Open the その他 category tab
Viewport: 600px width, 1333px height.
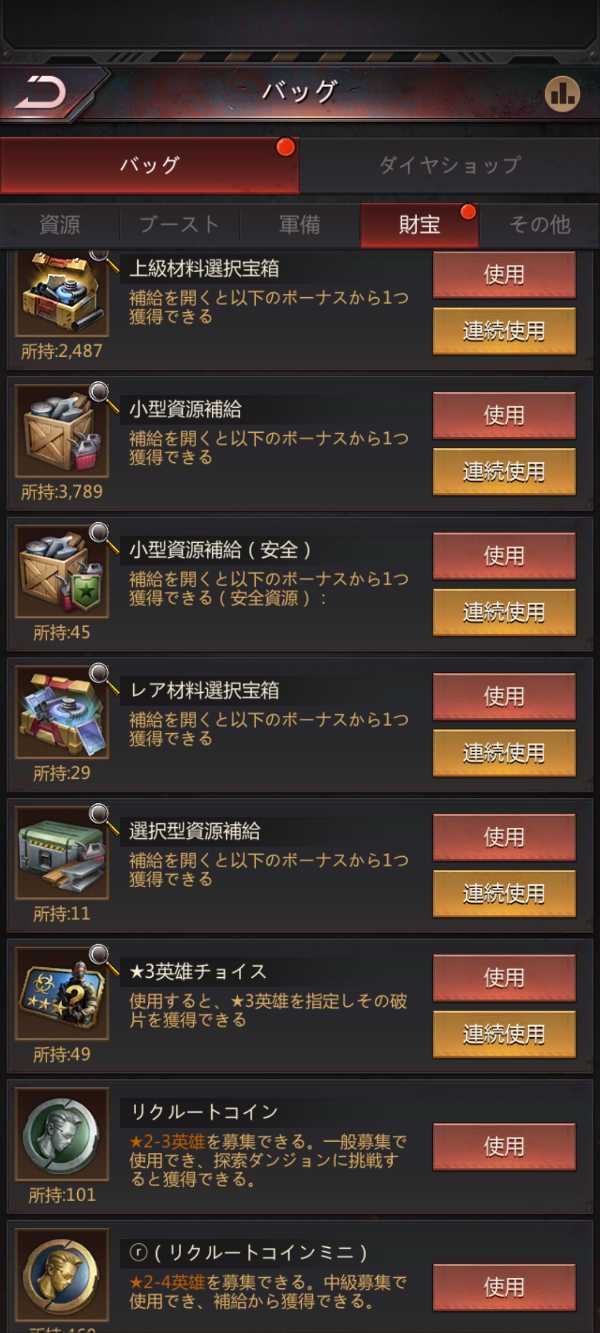point(539,224)
